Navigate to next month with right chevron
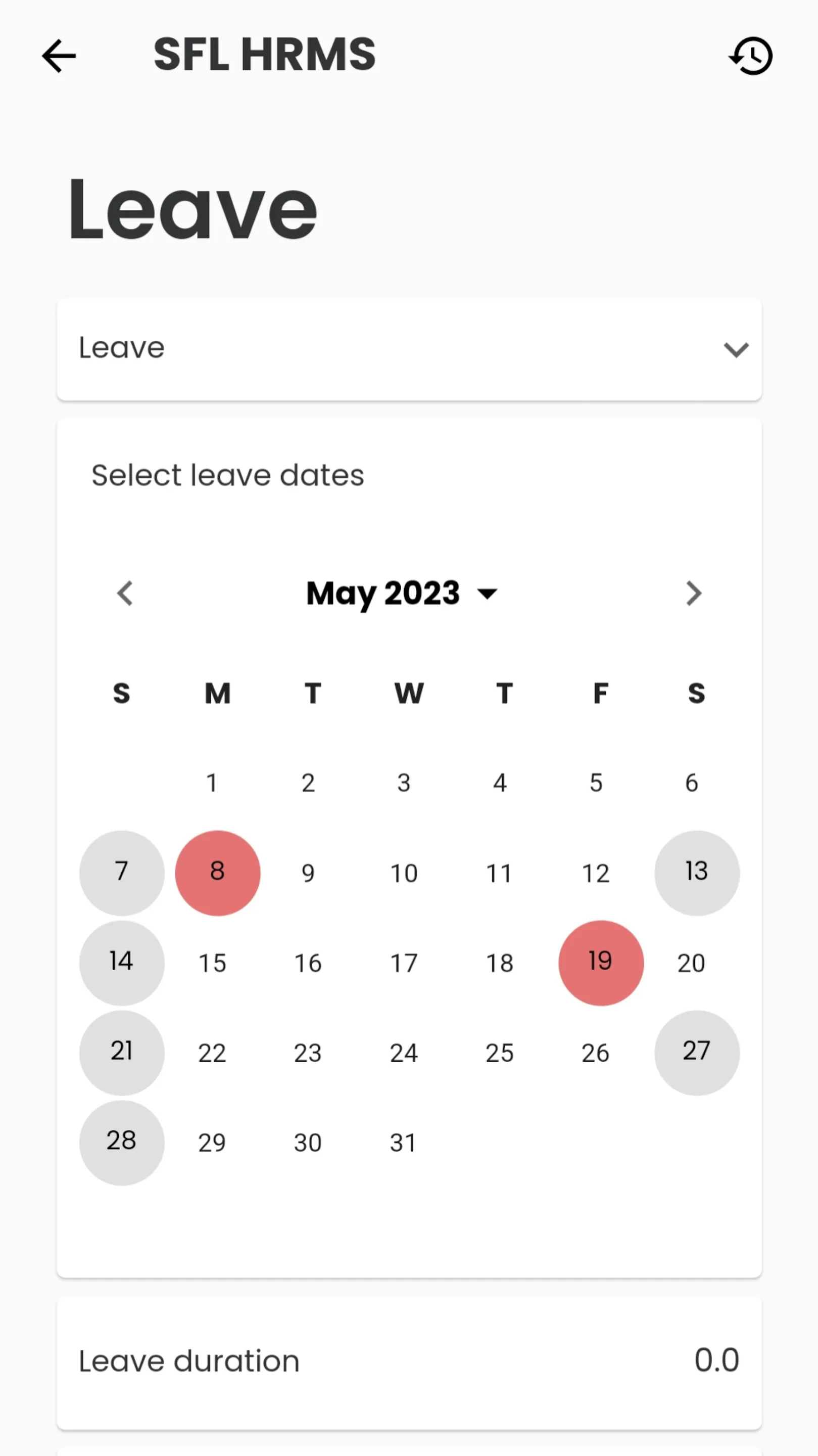Screen dimensions: 818x1456 694,594
